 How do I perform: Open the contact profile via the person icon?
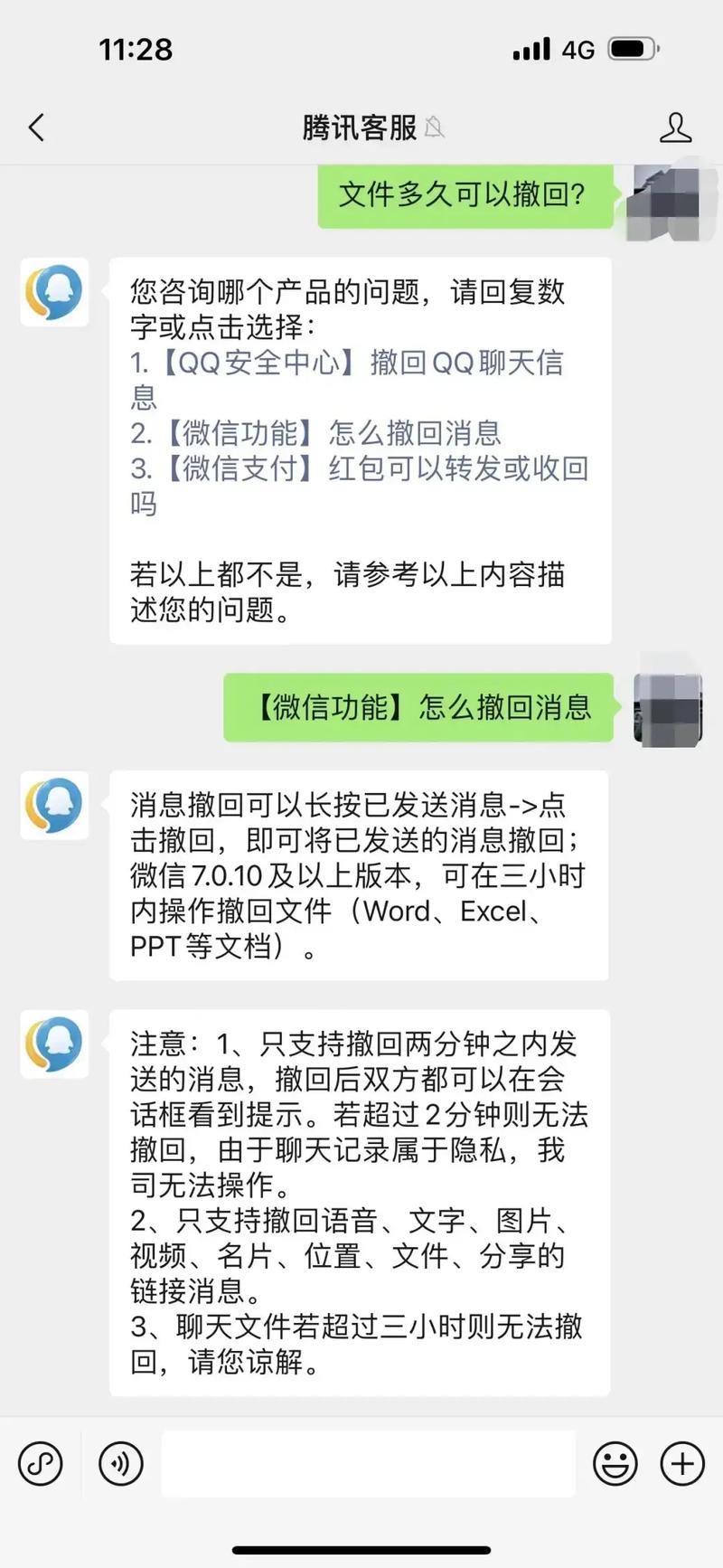pyautogui.click(x=675, y=128)
